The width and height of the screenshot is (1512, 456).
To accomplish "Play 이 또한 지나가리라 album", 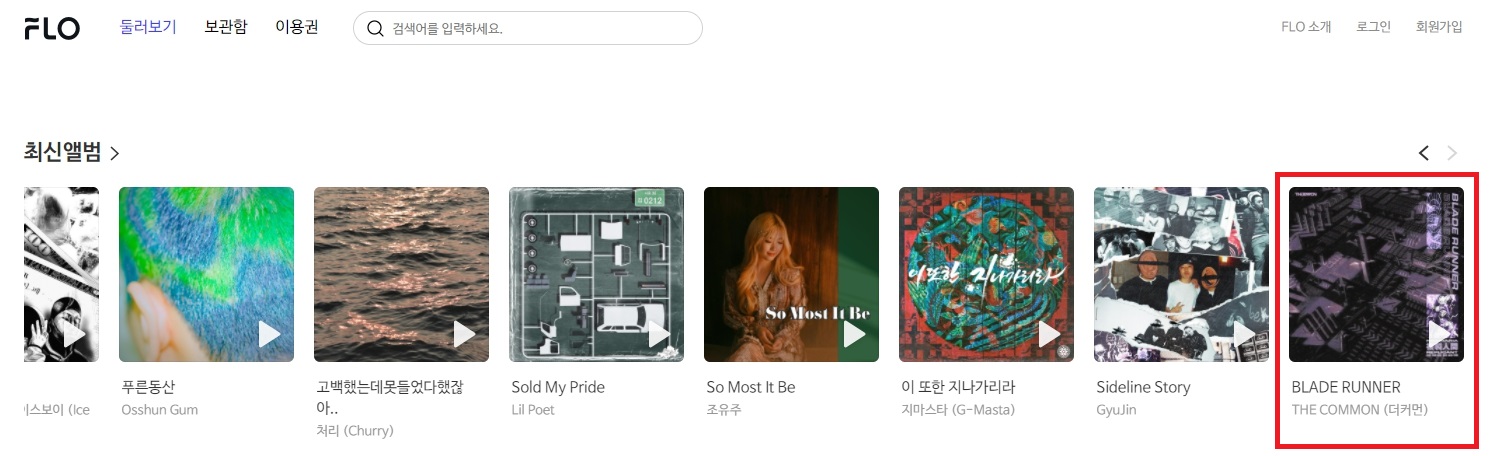I will coord(1050,334).
